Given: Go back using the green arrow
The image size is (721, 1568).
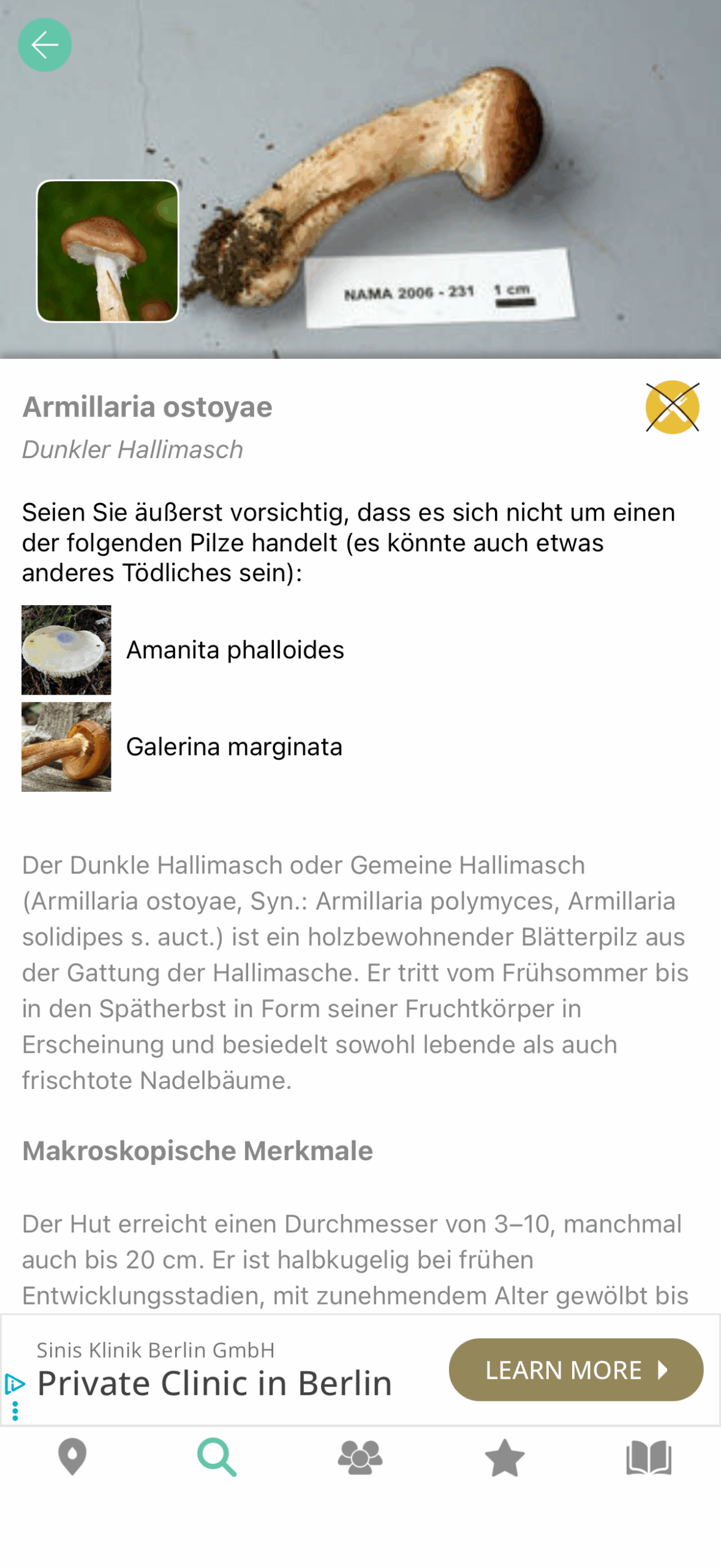Looking at the screenshot, I should point(45,45).
